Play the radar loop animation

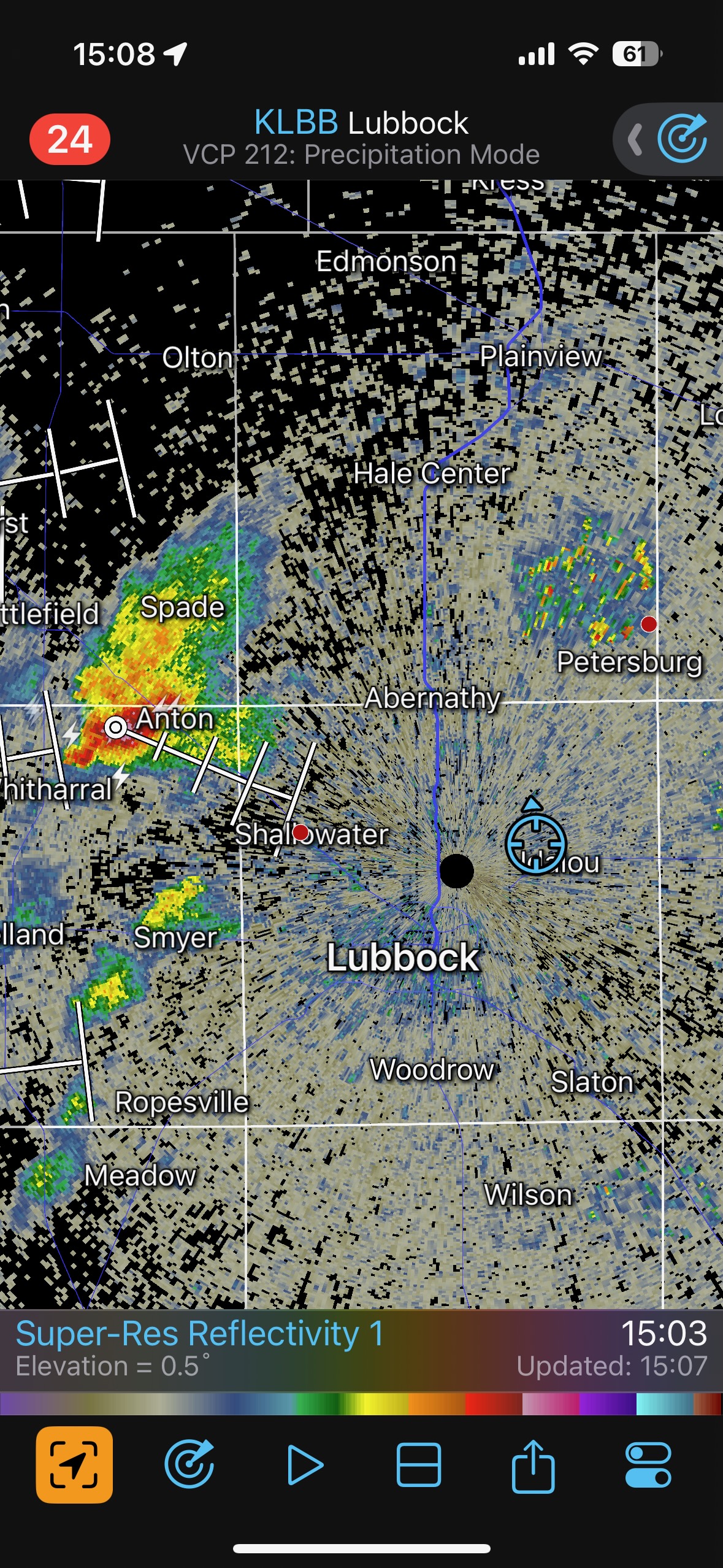click(x=305, y=1464)
